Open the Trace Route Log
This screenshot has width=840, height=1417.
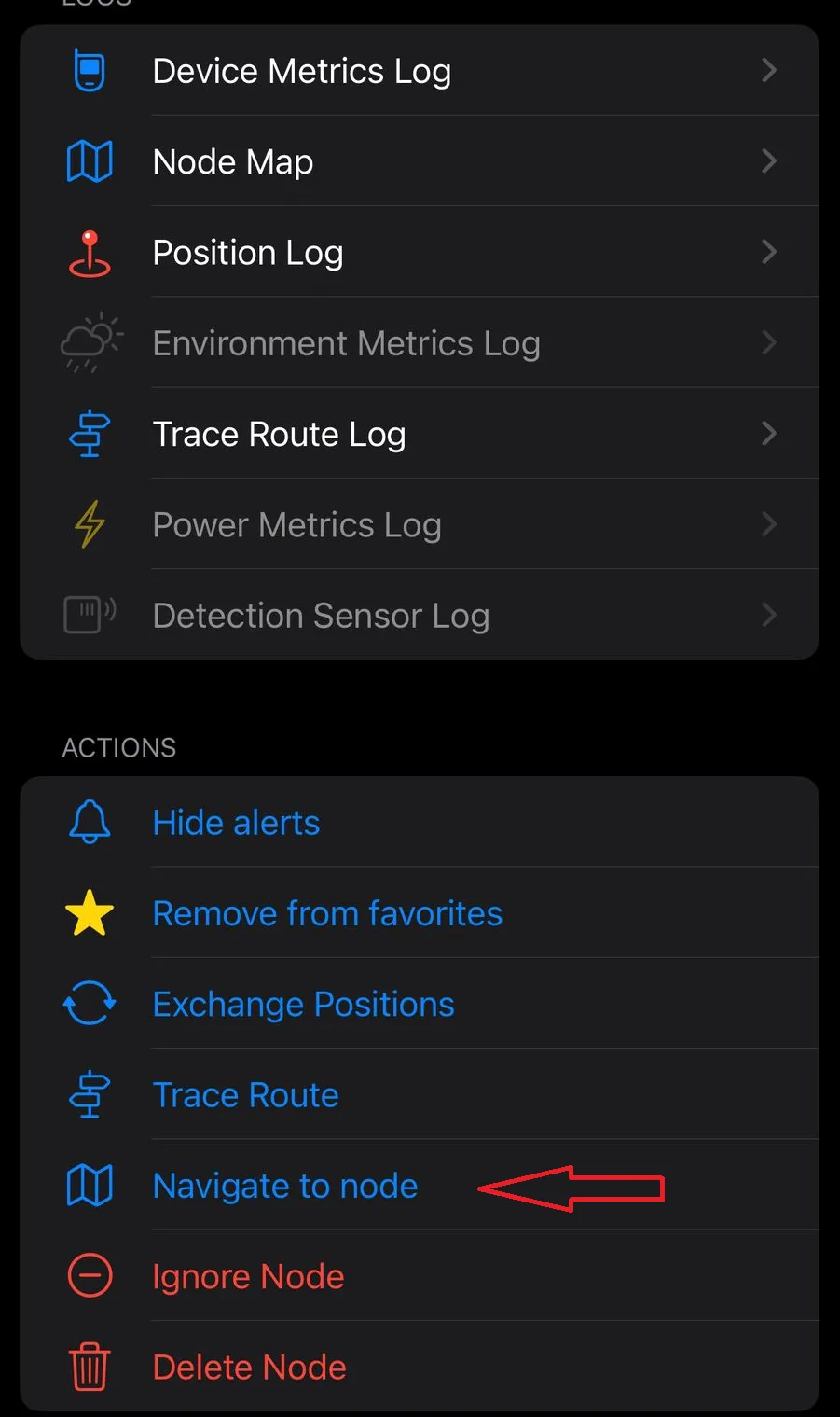point(420,434)
